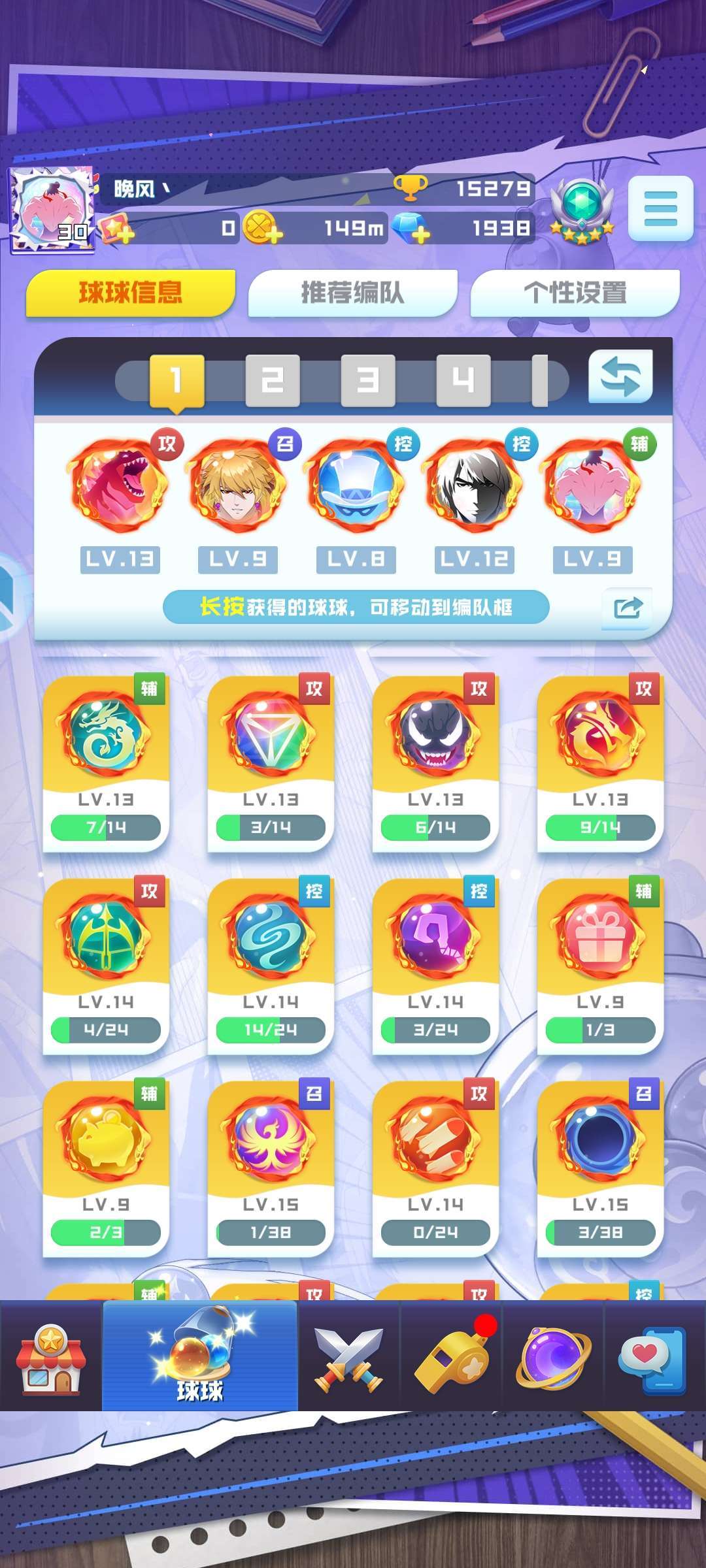Open the gift box ball card
706x1568 pixels.
click(600, 966)
